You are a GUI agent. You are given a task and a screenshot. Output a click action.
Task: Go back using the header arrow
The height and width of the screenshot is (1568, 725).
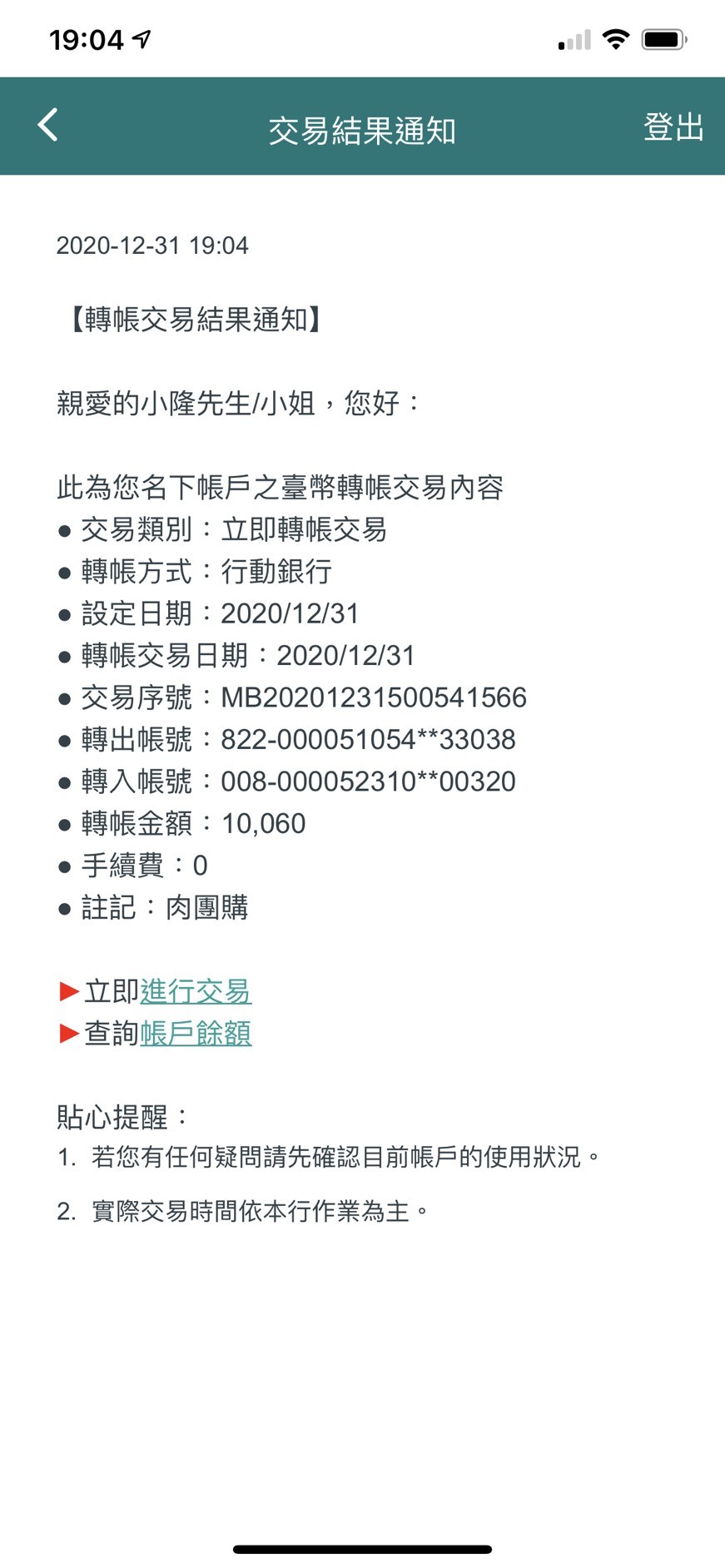point(47,126)
